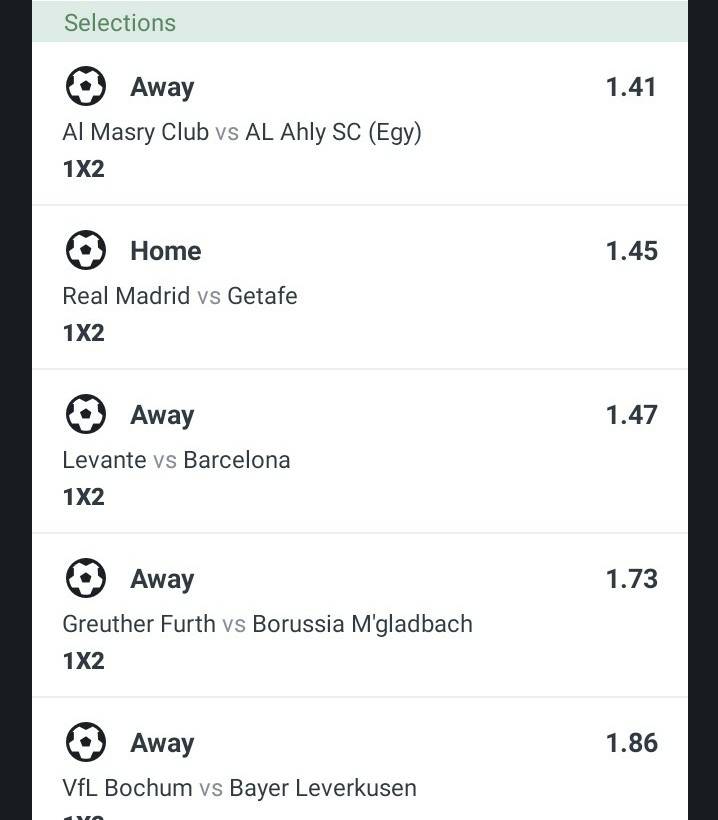Tap the VfL Bochum vs Bayer Leverkusen selection
718x820 pixels.
click(240, 787)
